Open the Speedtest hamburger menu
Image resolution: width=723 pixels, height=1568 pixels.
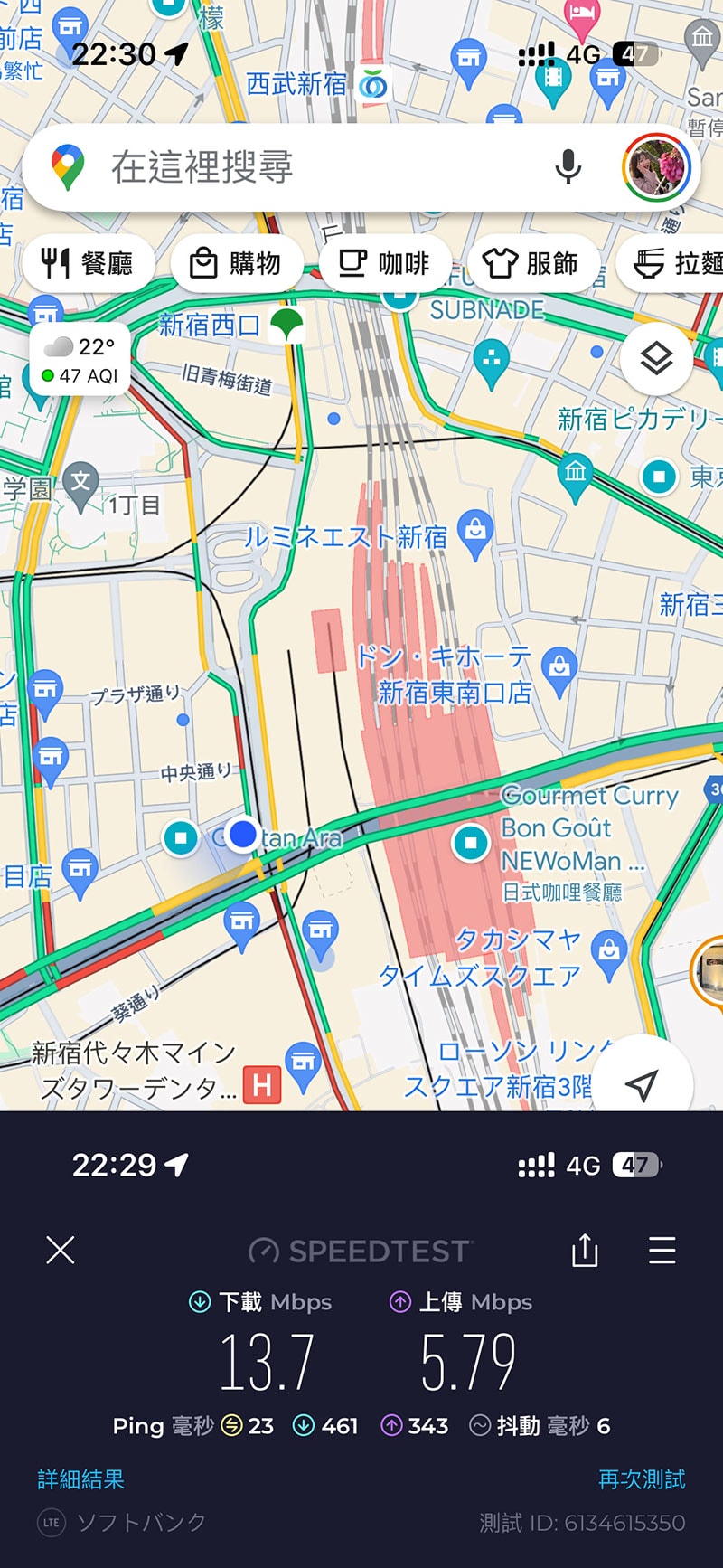click(x=662, y=1252)
